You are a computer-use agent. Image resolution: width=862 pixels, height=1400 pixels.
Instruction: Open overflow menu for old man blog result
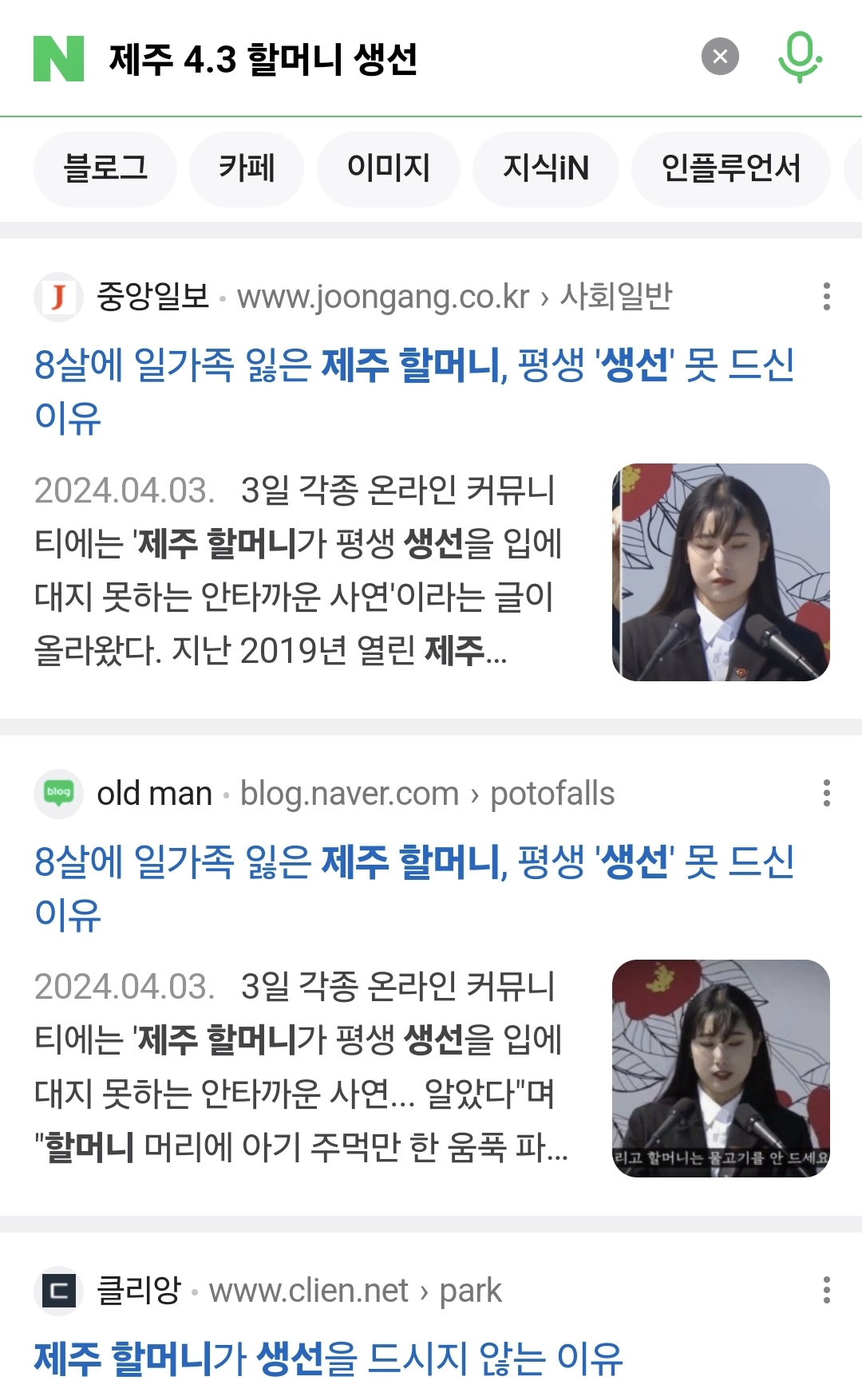[826, 794]
